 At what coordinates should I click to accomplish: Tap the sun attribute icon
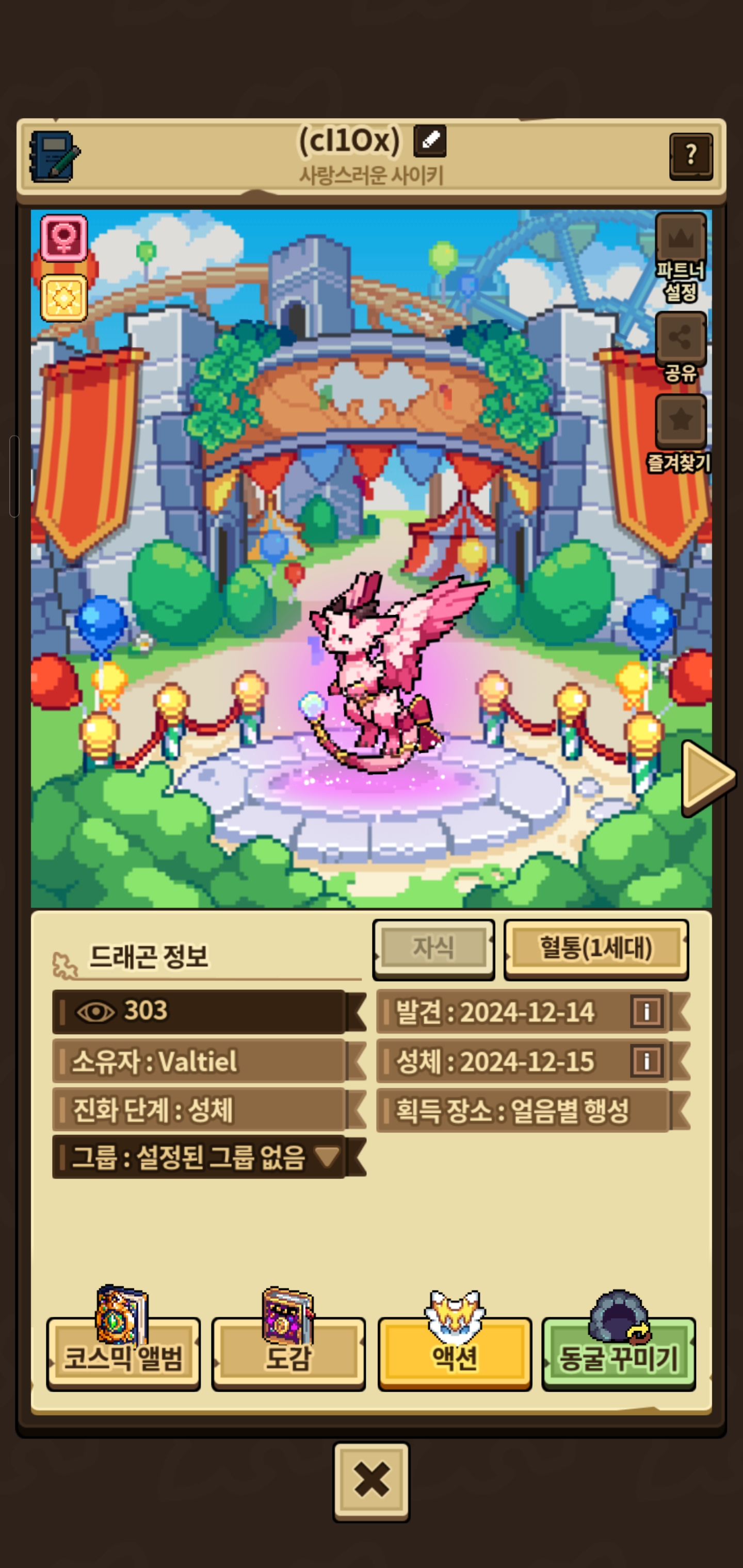coord(64,297)
